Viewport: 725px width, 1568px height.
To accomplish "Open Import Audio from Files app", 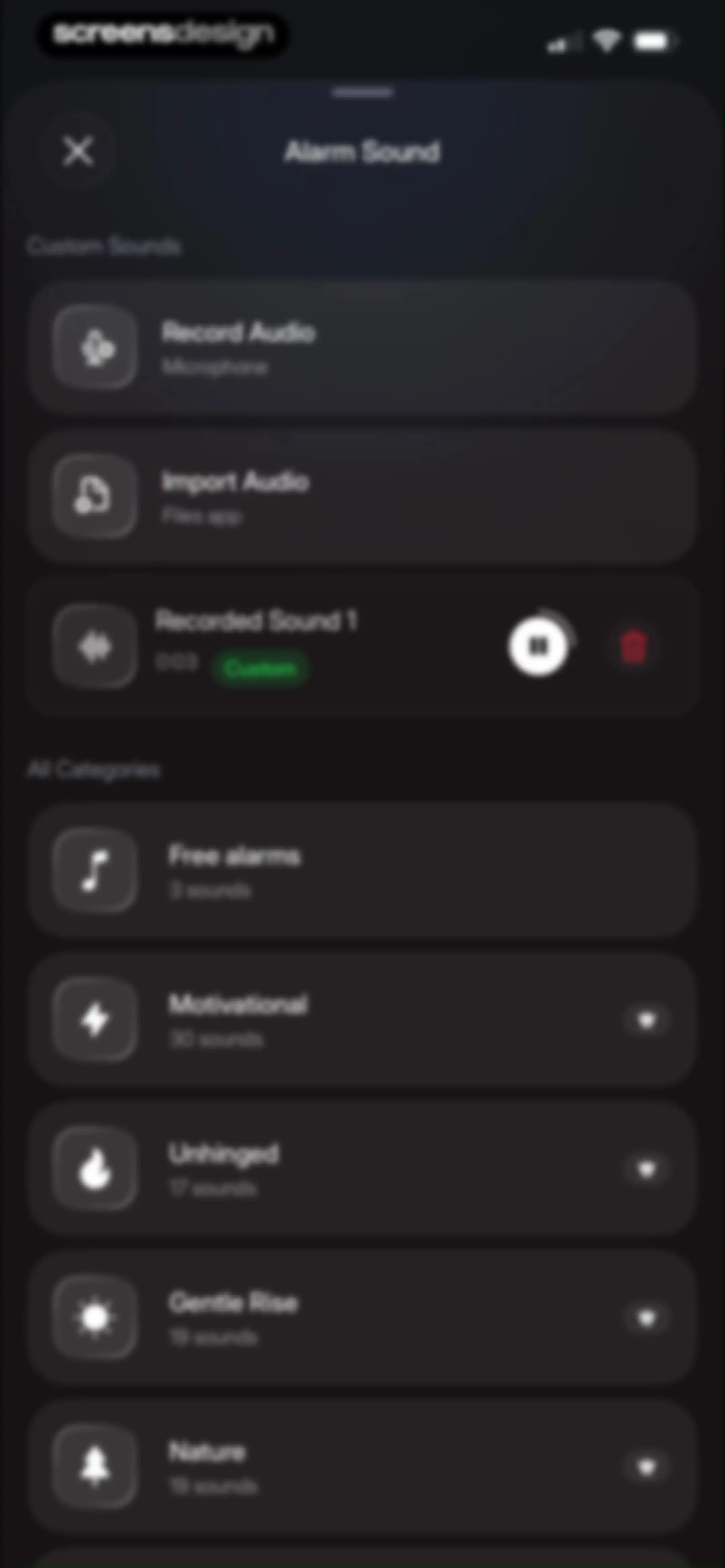I will [362, 497].
